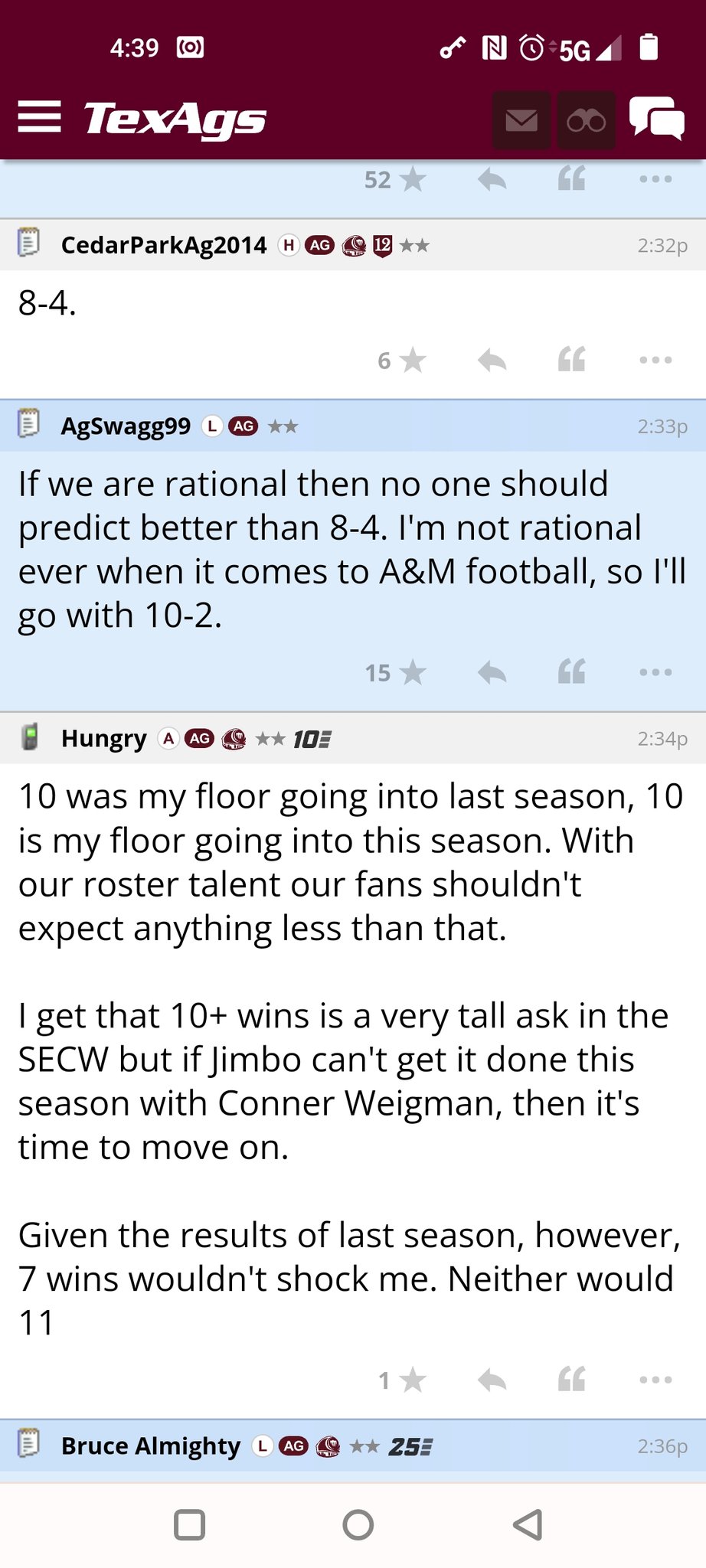Star Hungry's post about 10 wins
Image resolution: width=706 pixels, height=1568 pixels.
[x=413, y=1380]
